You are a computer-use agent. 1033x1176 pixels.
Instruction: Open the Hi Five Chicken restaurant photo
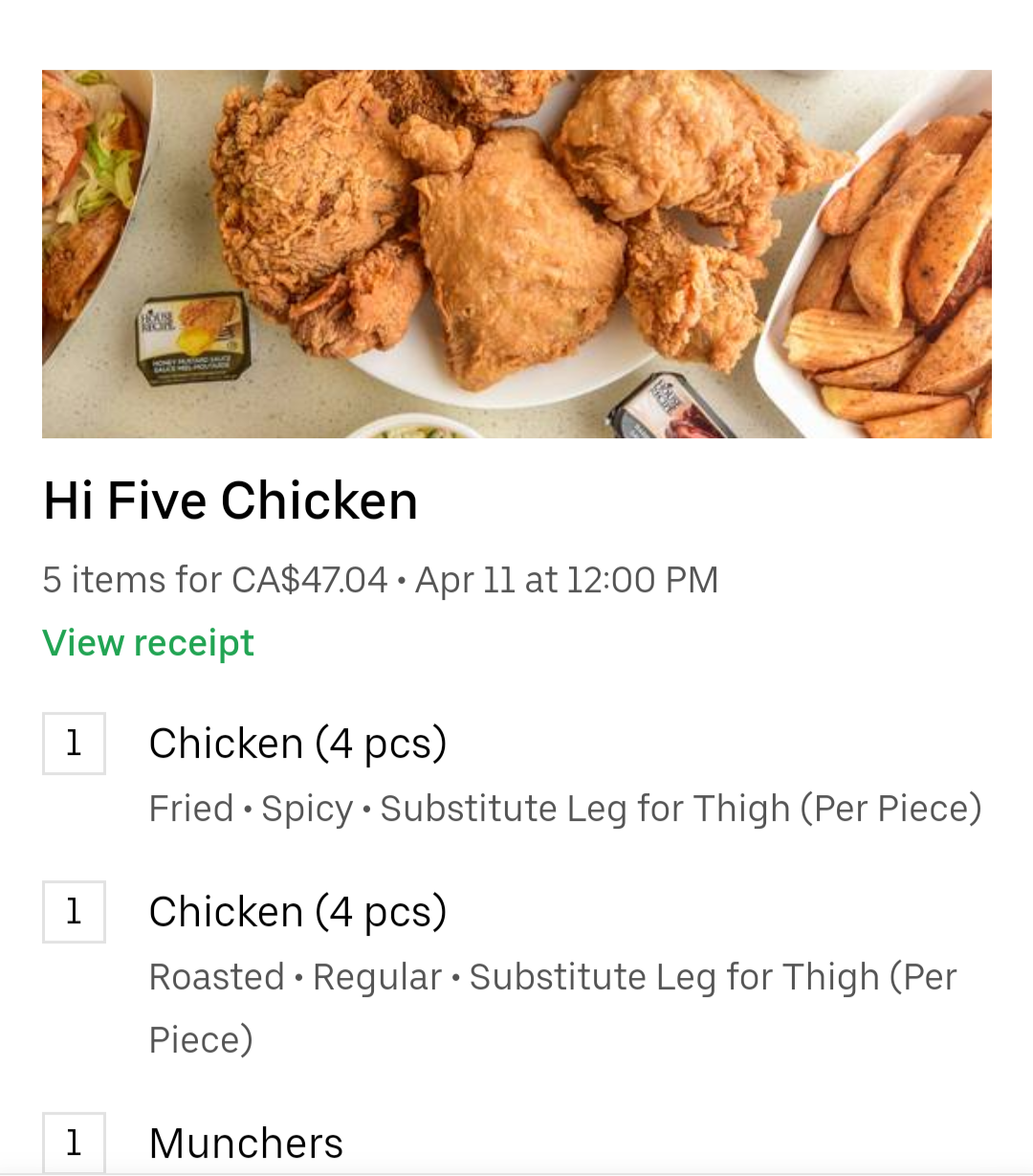(x=516, y=252)
